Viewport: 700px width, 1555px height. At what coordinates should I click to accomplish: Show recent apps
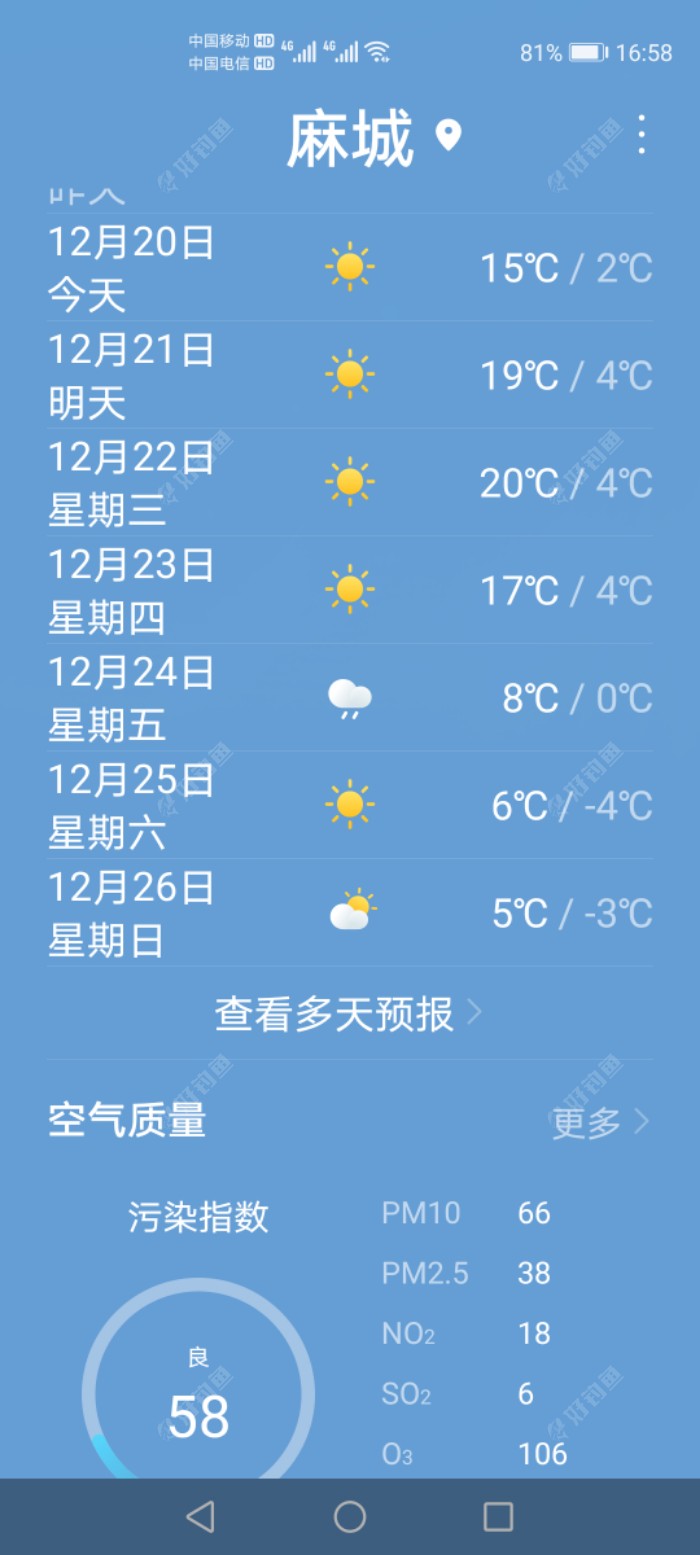point(498,1516)
